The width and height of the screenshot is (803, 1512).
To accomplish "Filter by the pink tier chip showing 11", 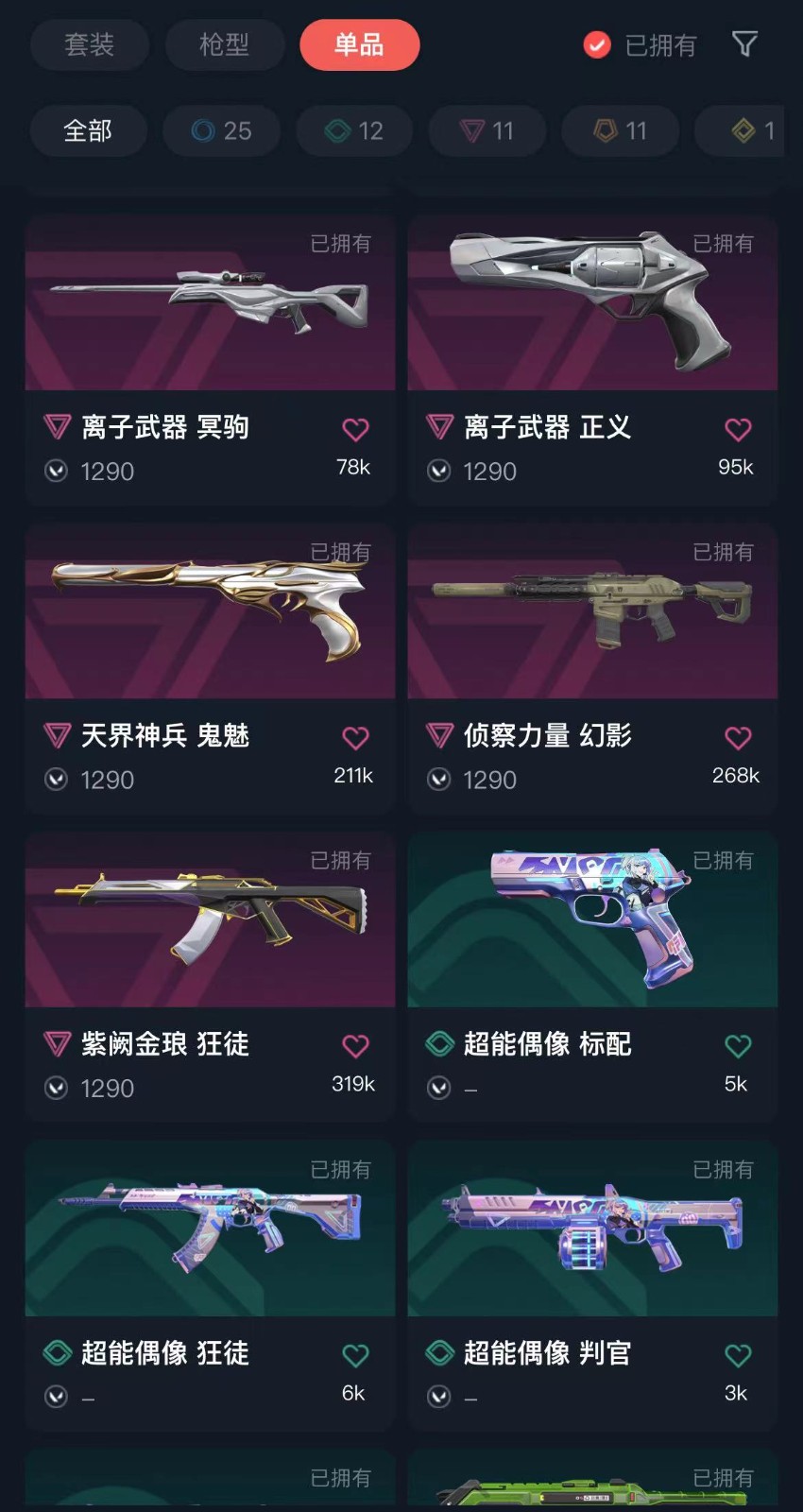I will [487, 130].
